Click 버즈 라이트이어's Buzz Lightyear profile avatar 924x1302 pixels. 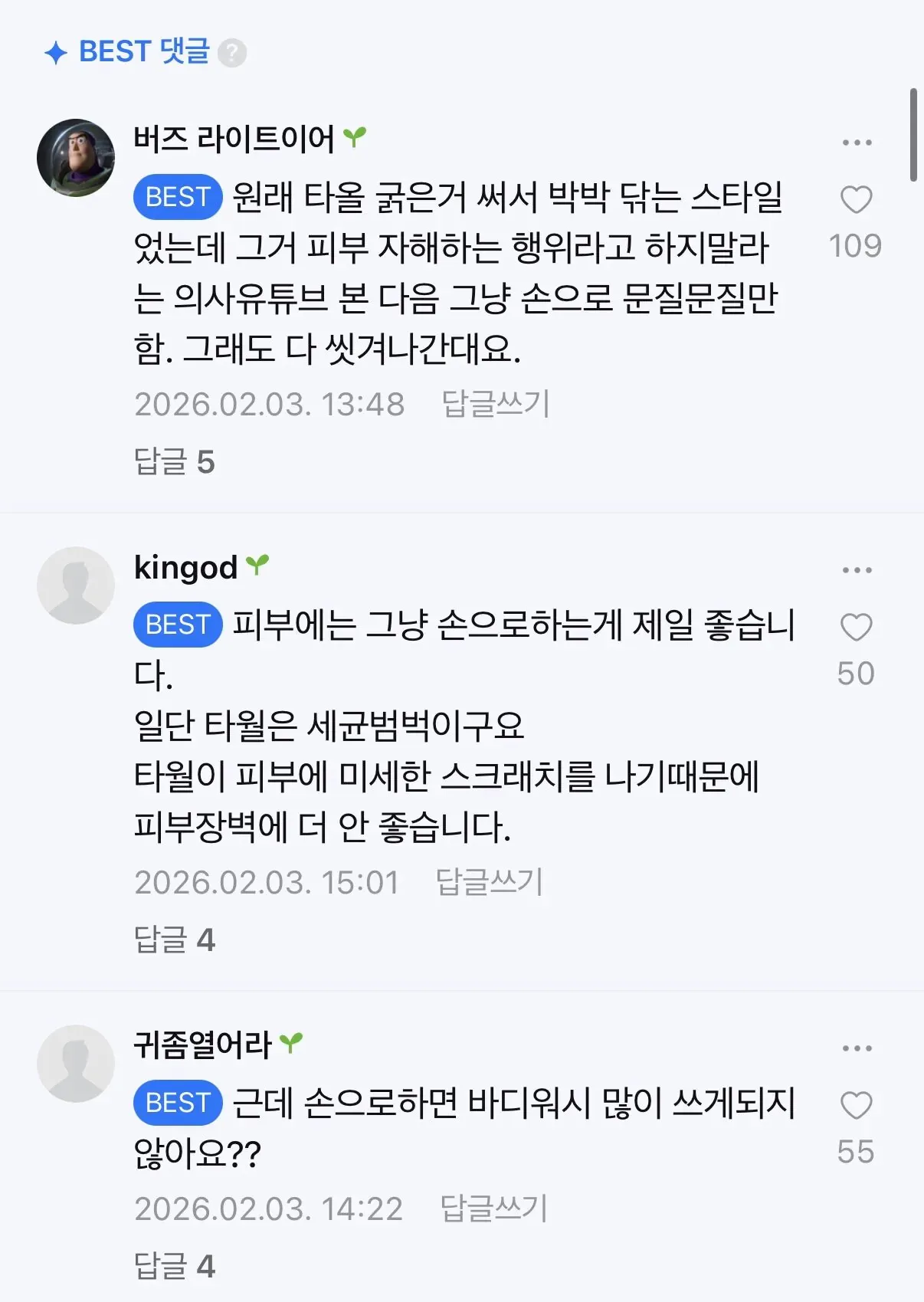[76, 153]
